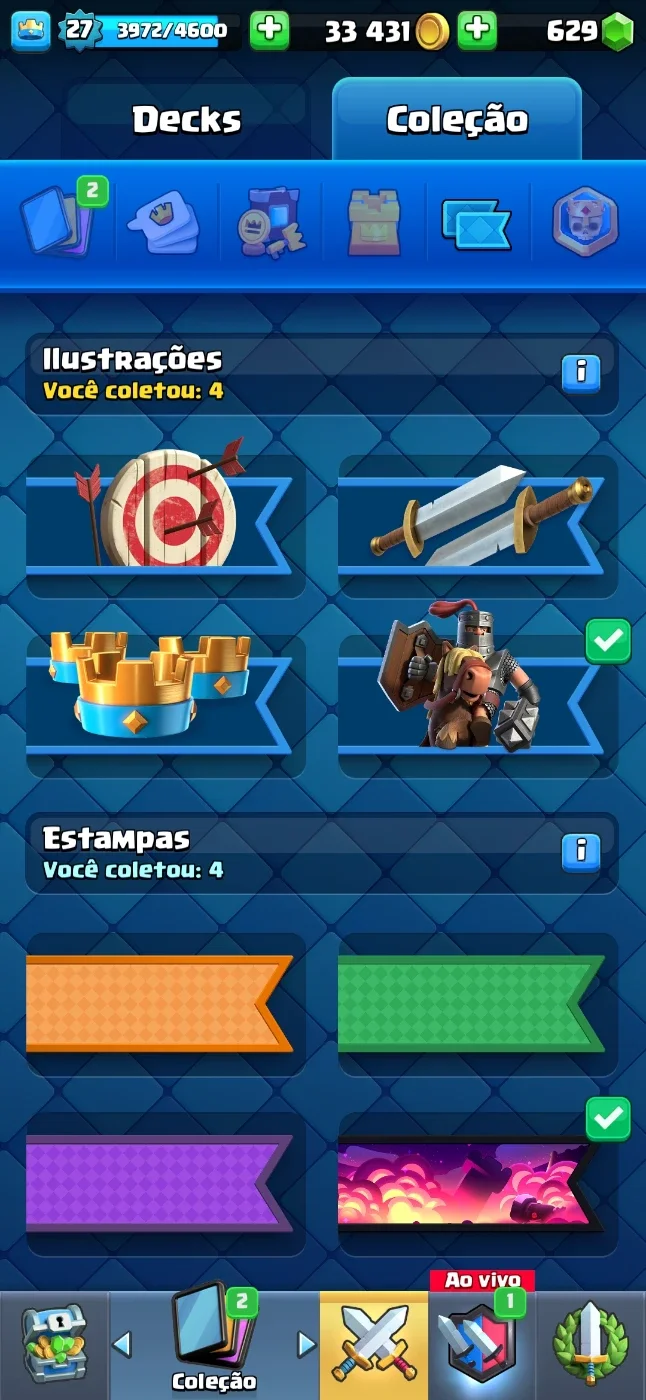
Task: Tap the green plus next to gold
Action: coord(477,31)
